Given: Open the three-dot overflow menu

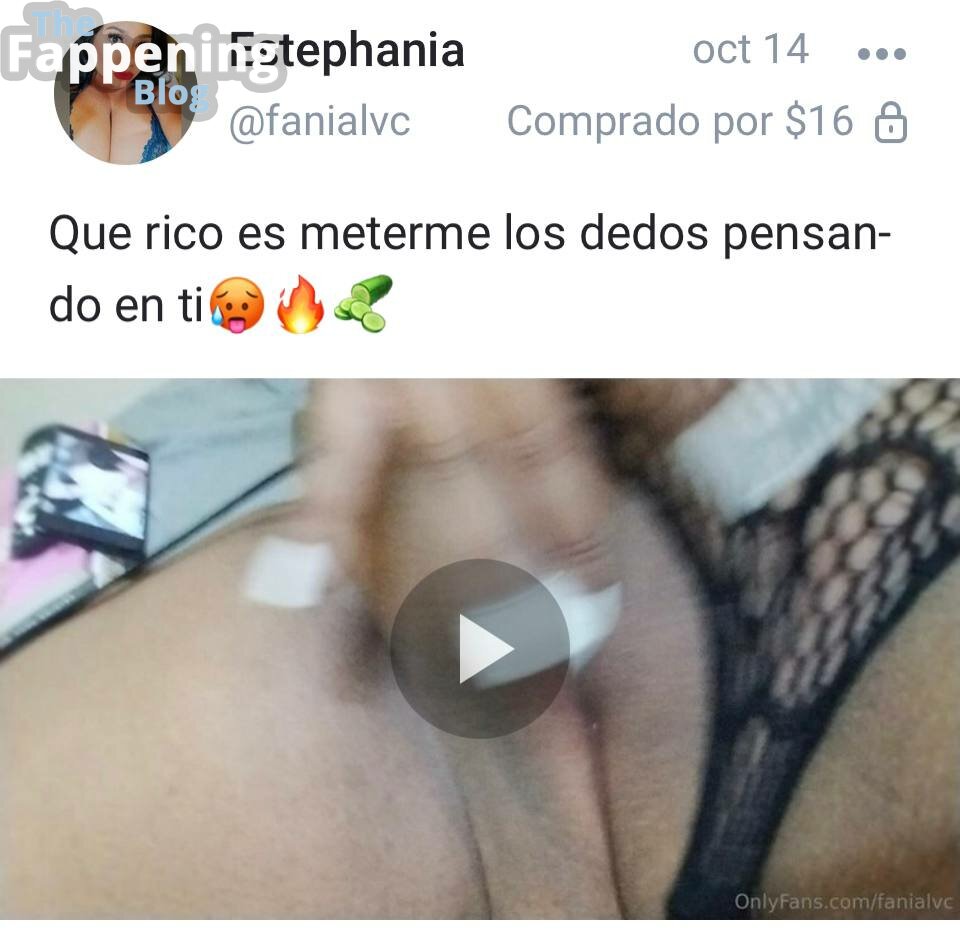Looking at the screenshot, I should [882, 54].
